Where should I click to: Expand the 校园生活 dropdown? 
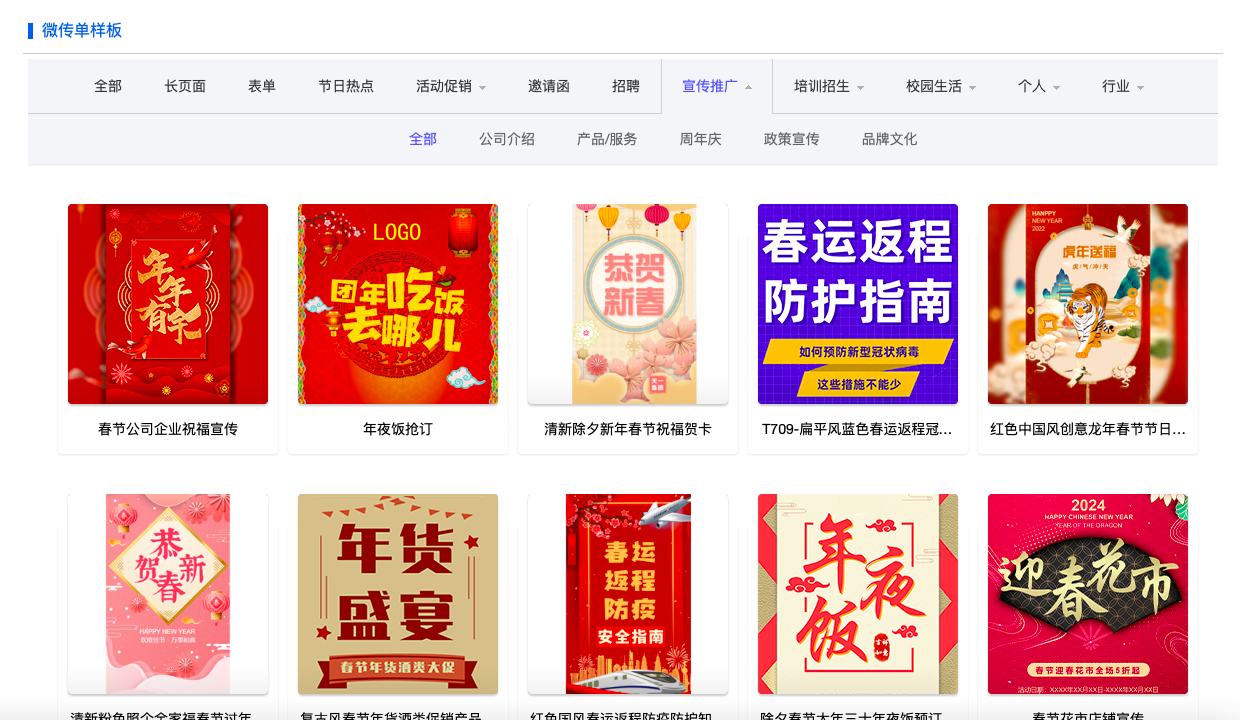point(941,86)
